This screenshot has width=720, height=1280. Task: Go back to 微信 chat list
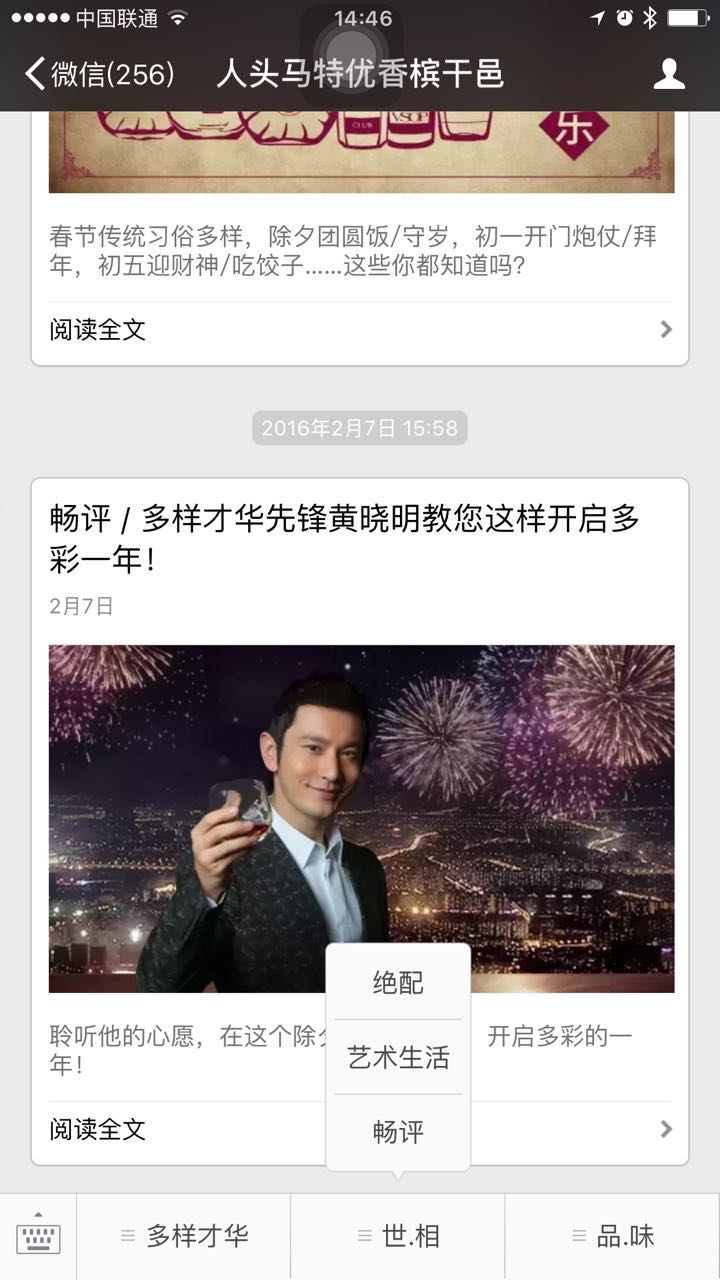[x=98, y=74]
